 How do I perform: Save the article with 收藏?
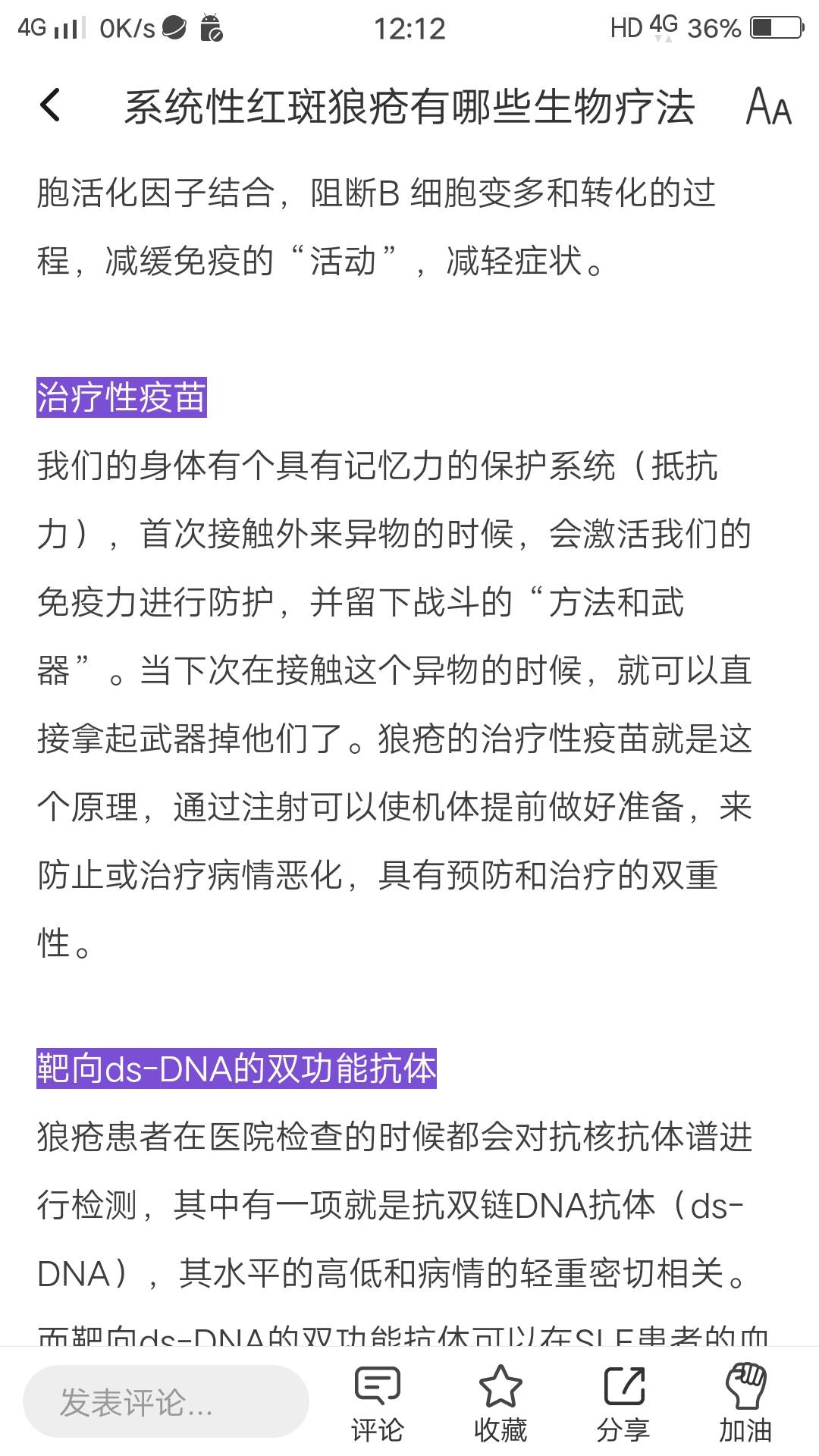[x=500, y=1403]
